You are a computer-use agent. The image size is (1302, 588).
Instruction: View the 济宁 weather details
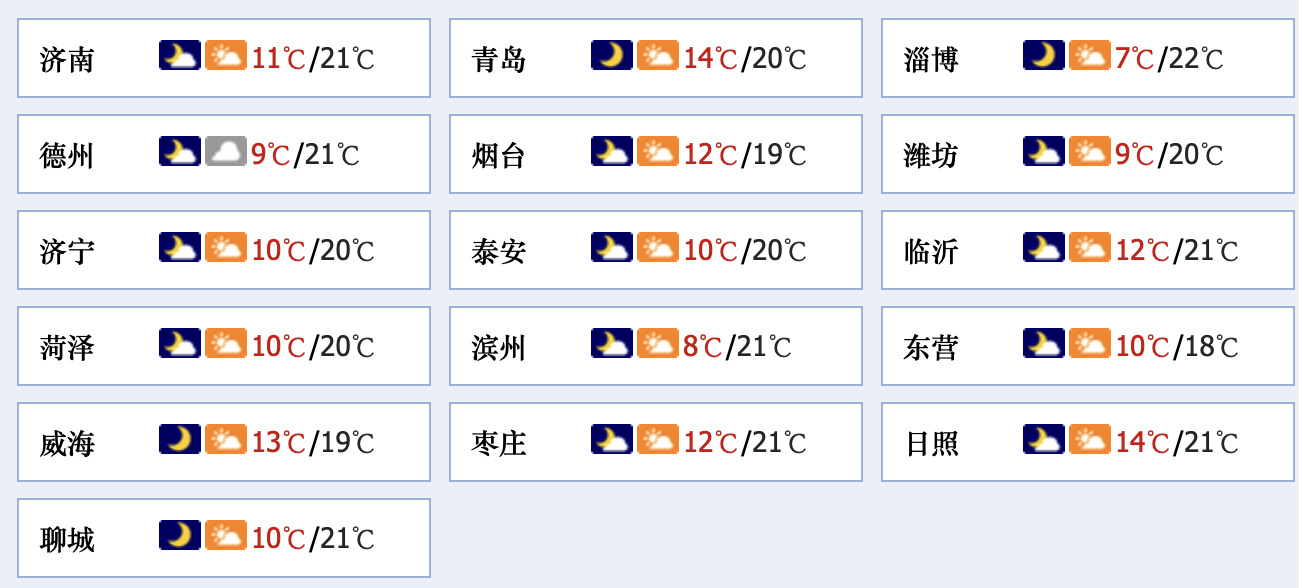(x=224, y=250)
